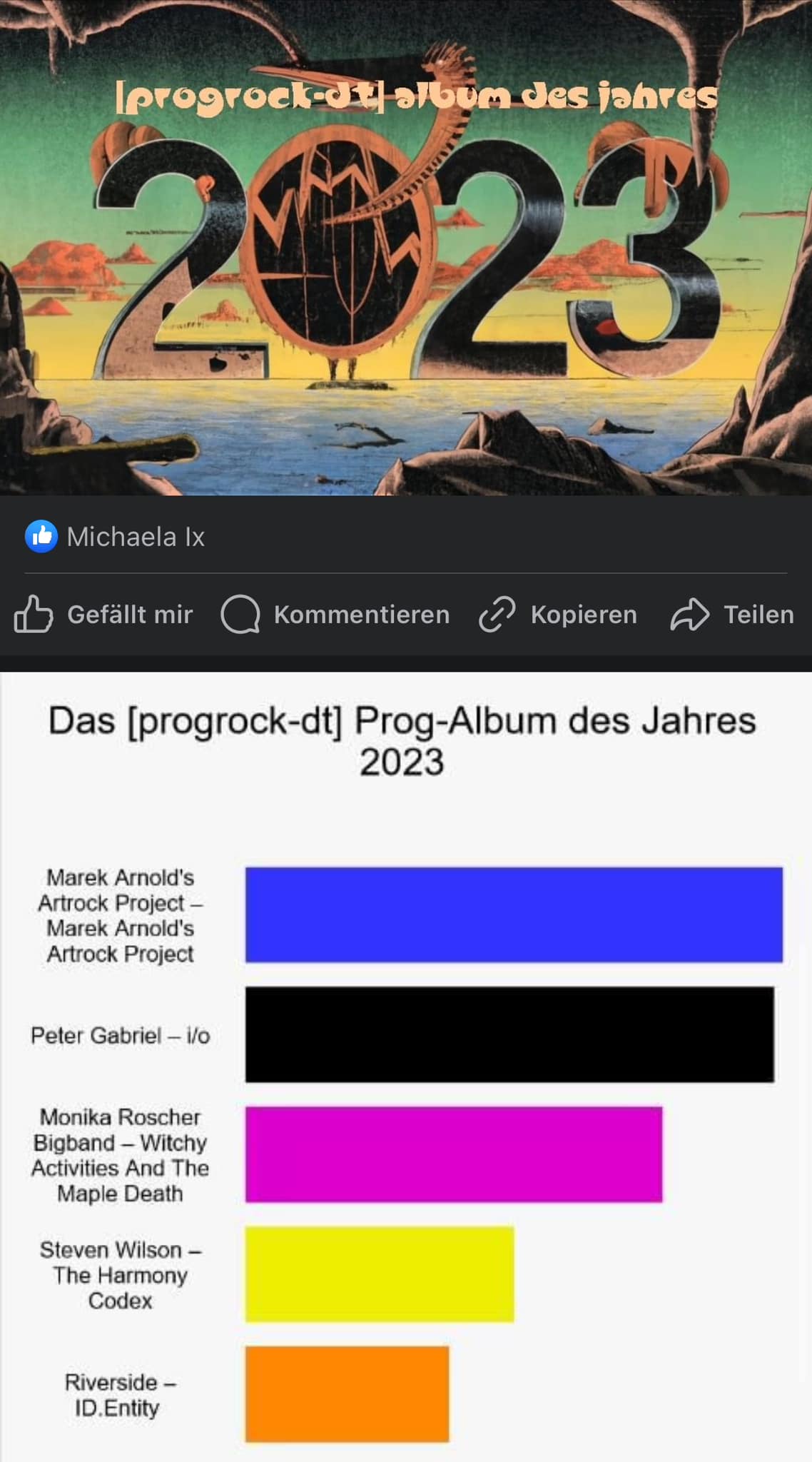The height and width of the screenshot is (1462, 812).
Task: Open the 2023 album des jahres image
Action: (x=406, y=248)
